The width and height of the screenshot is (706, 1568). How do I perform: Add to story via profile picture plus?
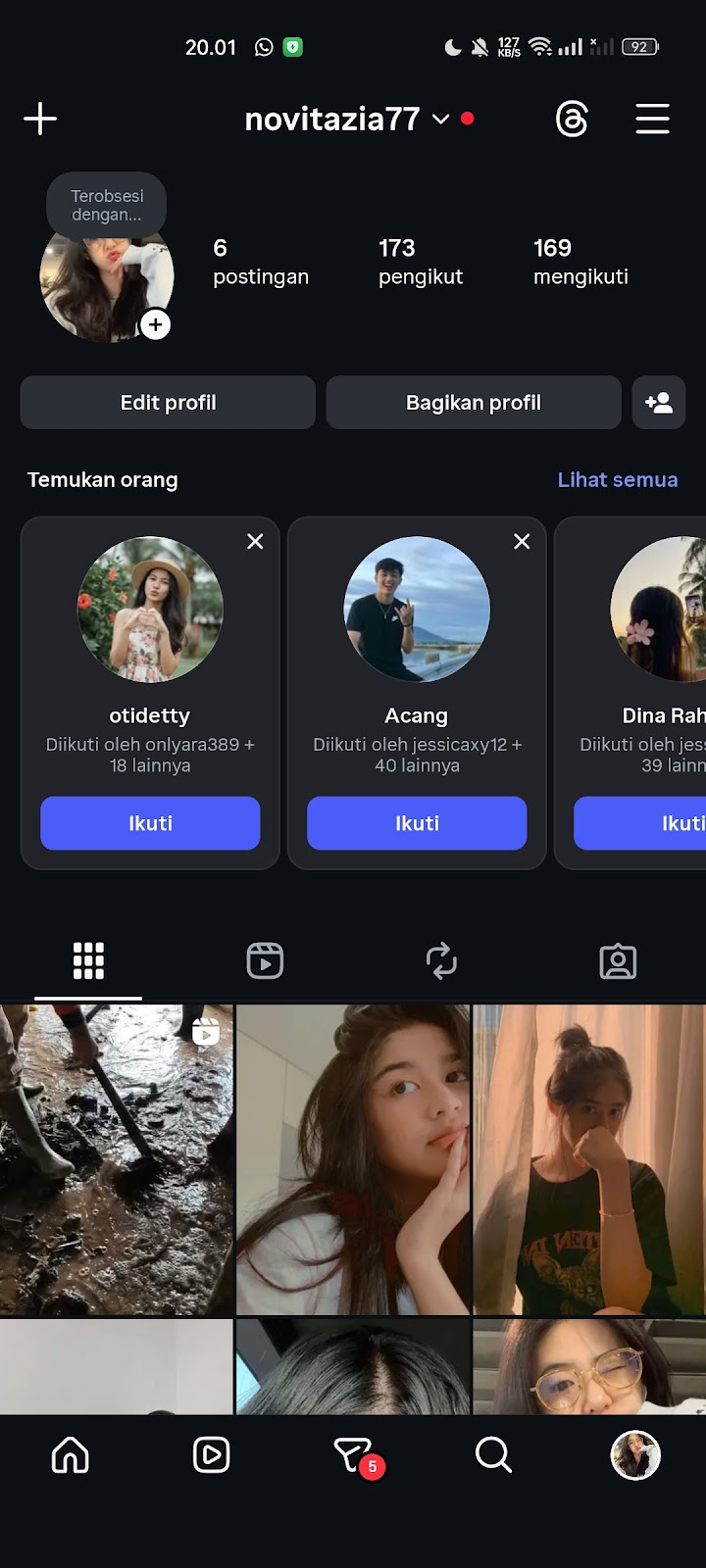(155, 324)
